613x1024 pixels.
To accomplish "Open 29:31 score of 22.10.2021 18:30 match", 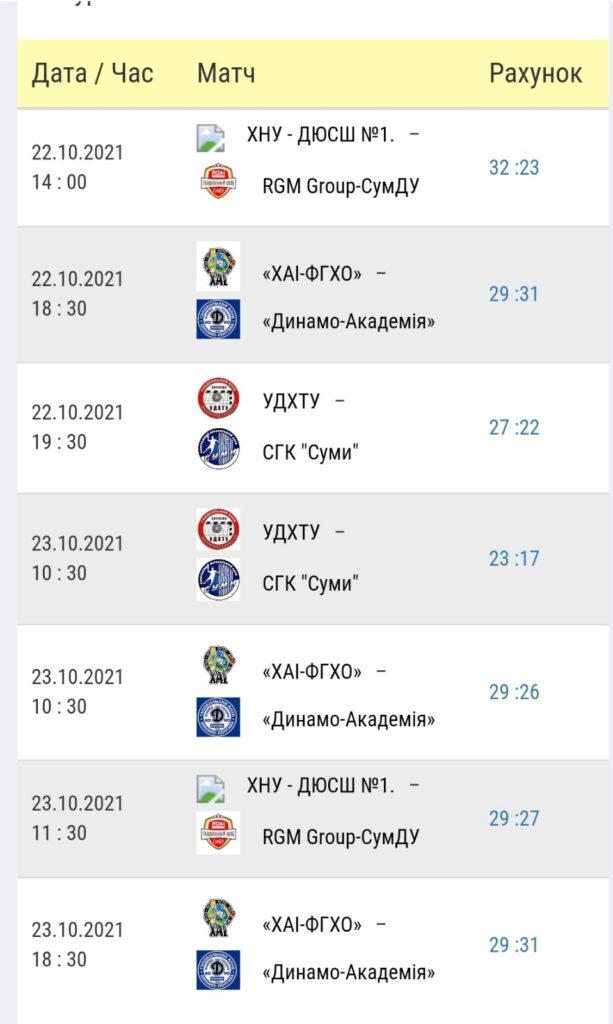I will [x=514, y=294].
